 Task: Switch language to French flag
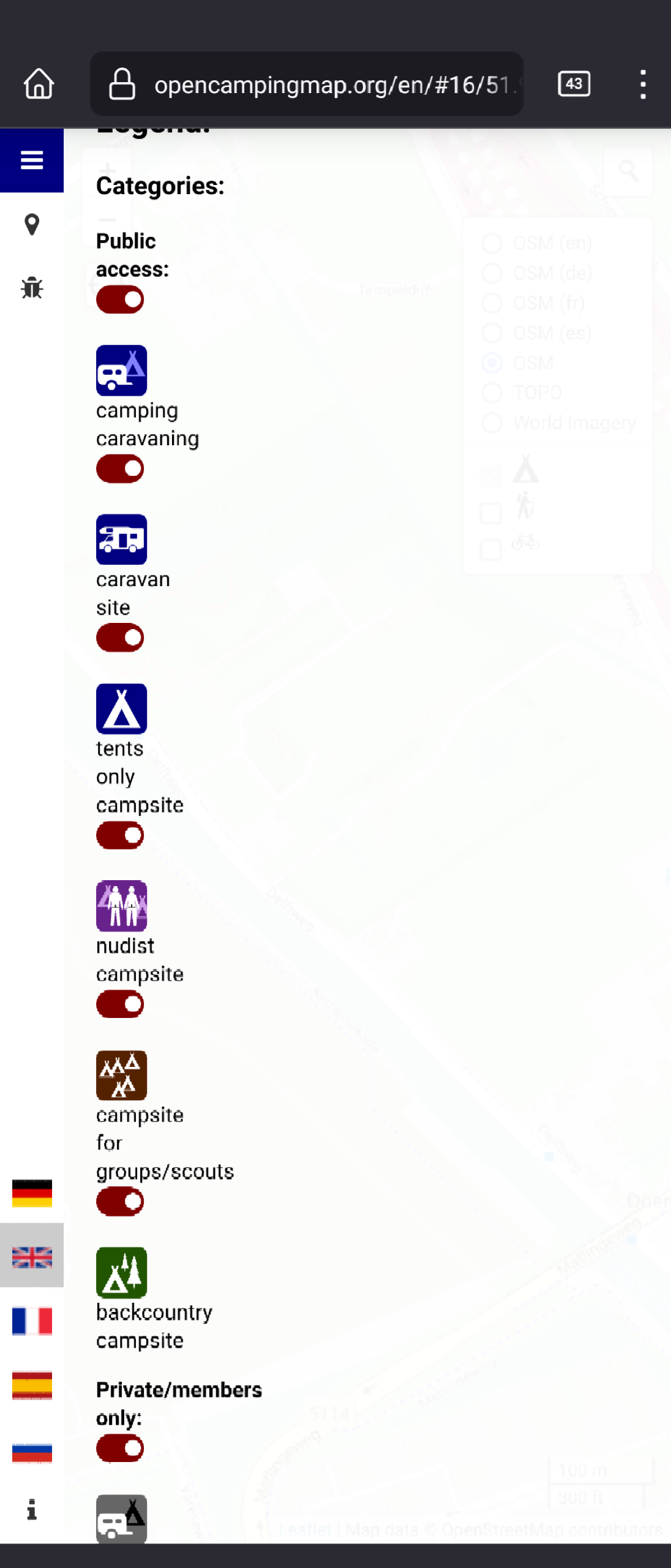pos(32,1321)
